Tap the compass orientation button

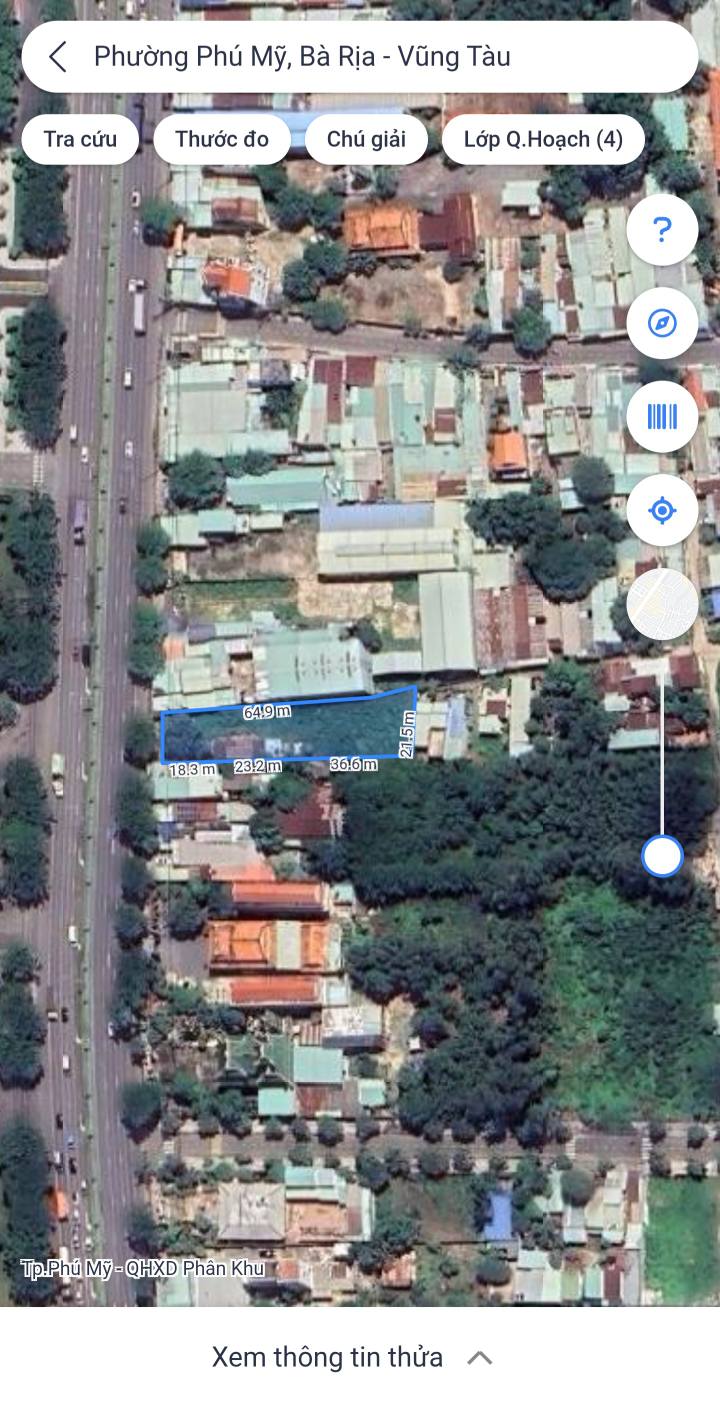(662, 323)
